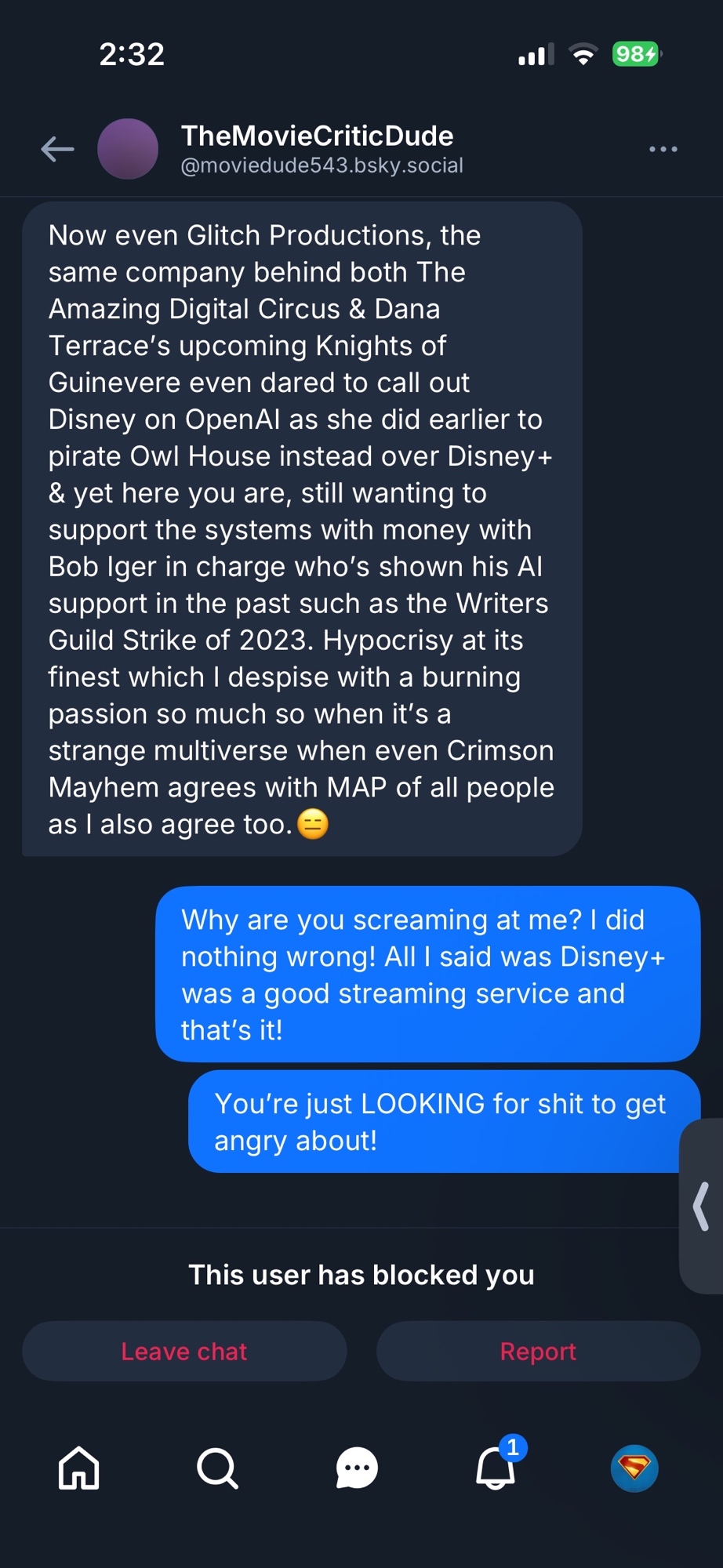Switch to the Home tab

(x=79, y=1468)
